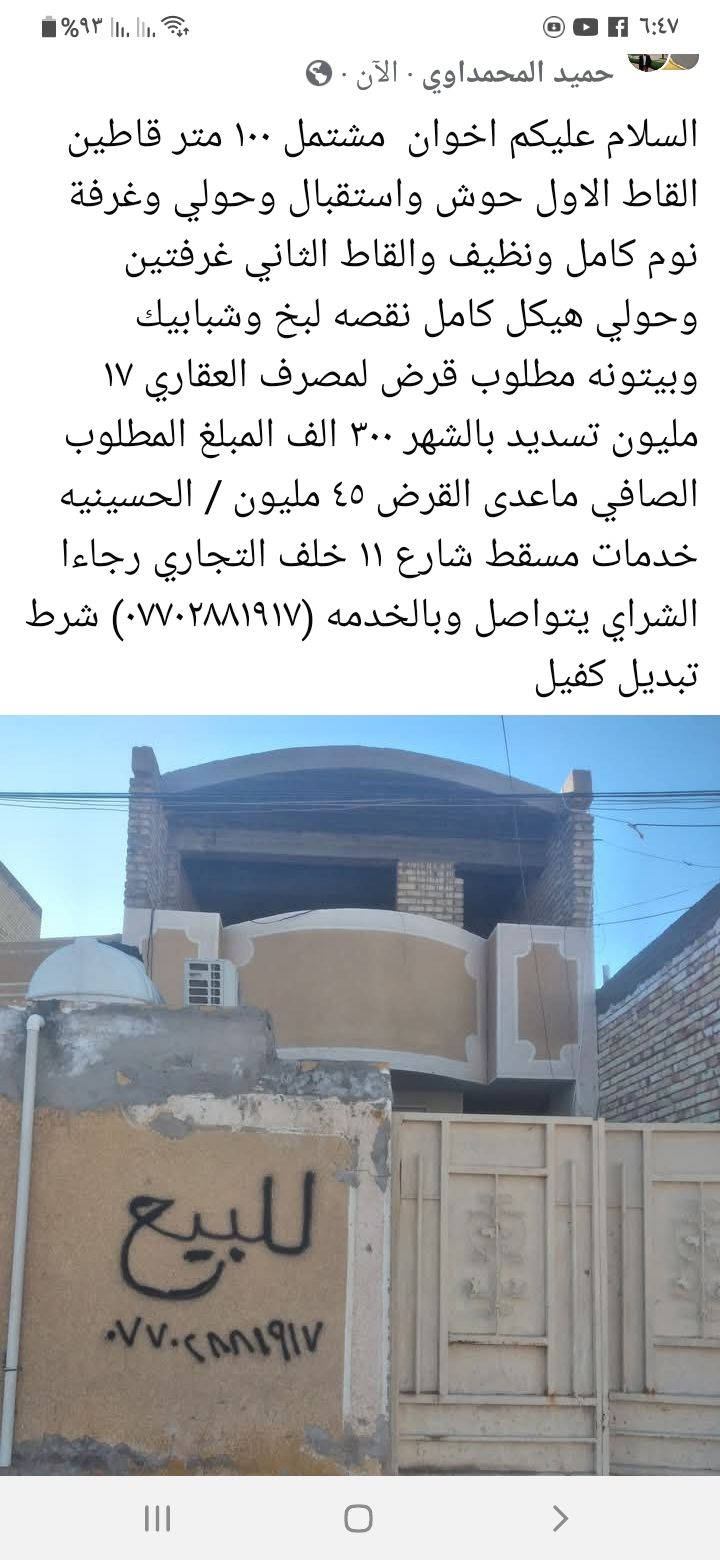
Task: Open the recent apps view
Action: tap(158, 1518)
